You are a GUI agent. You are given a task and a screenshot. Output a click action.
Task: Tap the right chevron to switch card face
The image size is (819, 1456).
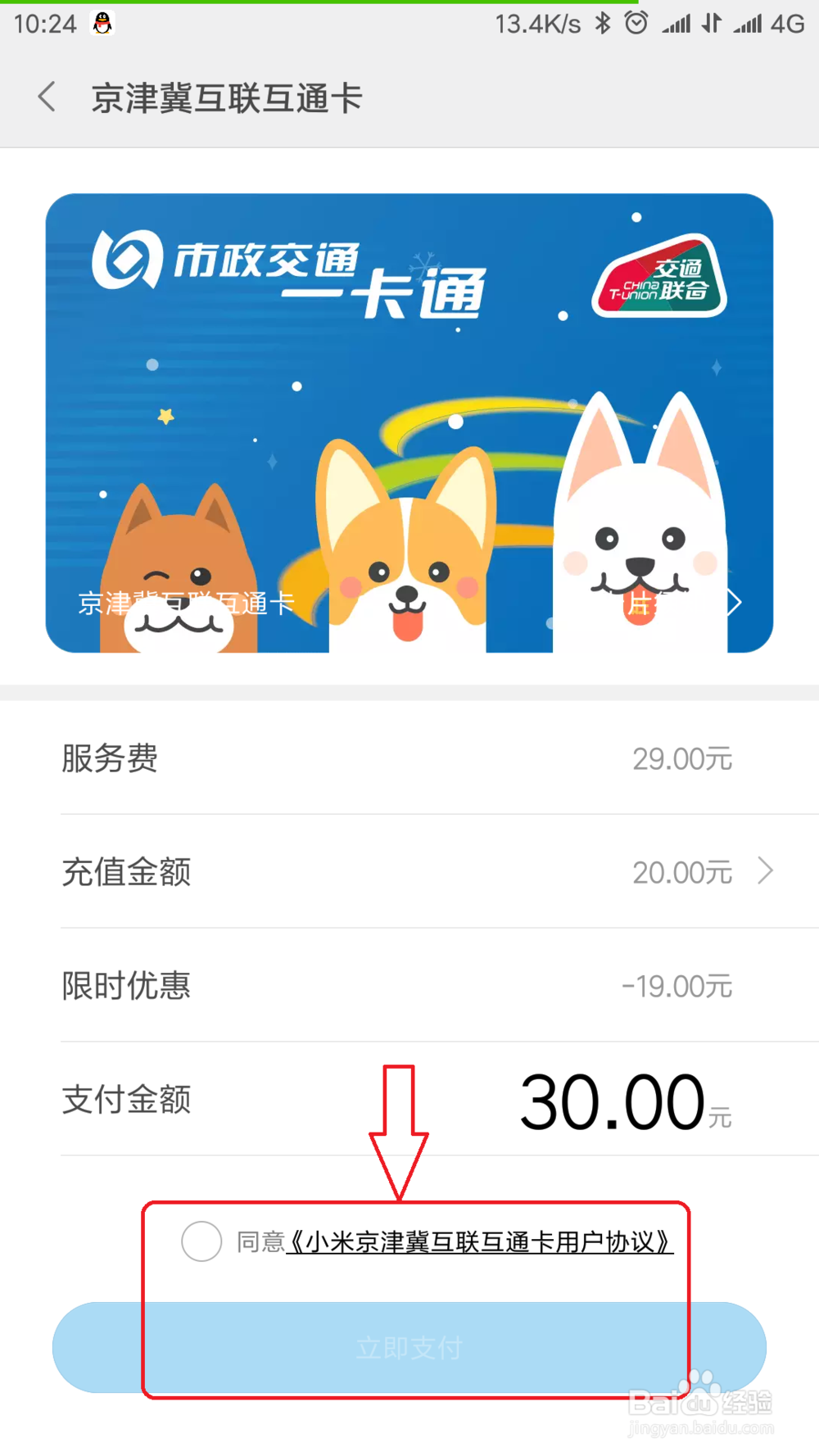(735, 602)
